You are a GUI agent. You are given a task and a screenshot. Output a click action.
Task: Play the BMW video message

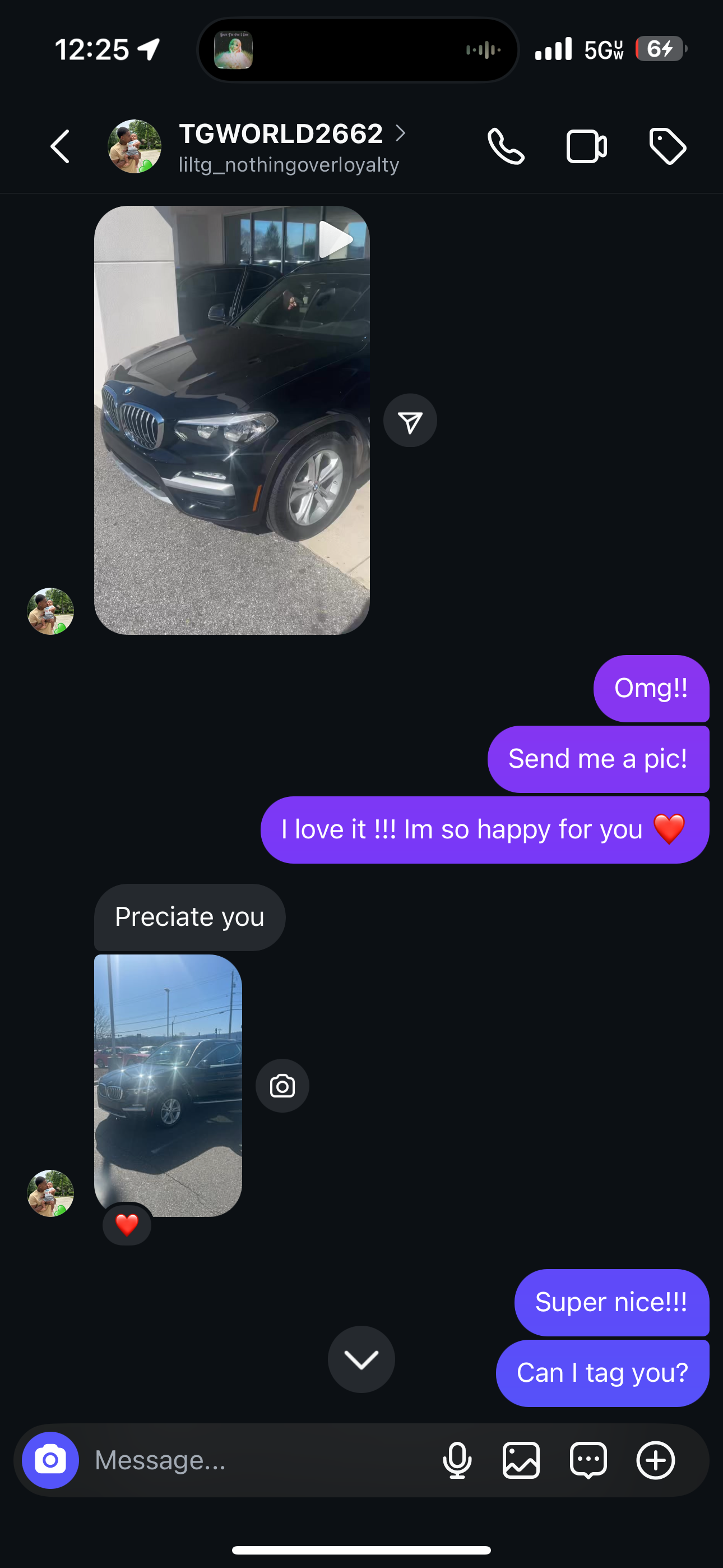[x=232, y=420]
